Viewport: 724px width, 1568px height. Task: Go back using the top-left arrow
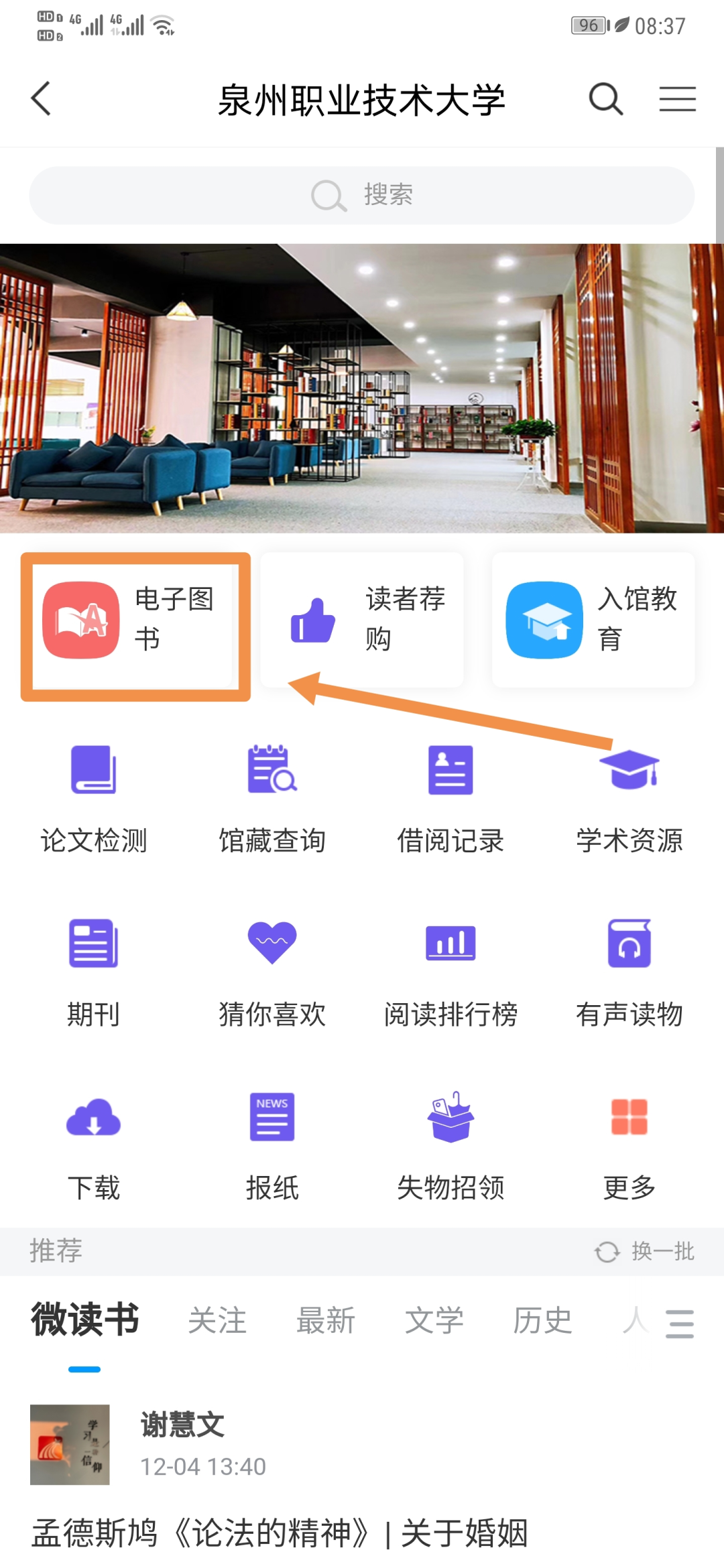[x=42, y=99]
